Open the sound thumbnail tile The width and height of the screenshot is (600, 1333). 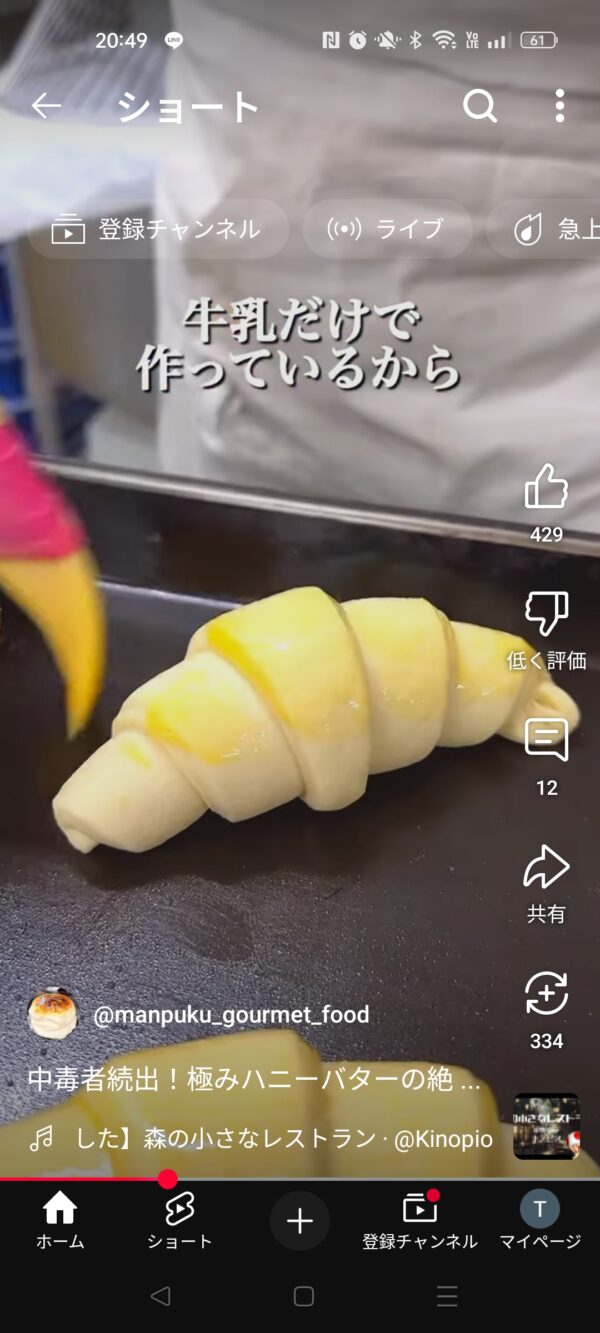(x=546, y=1126)
